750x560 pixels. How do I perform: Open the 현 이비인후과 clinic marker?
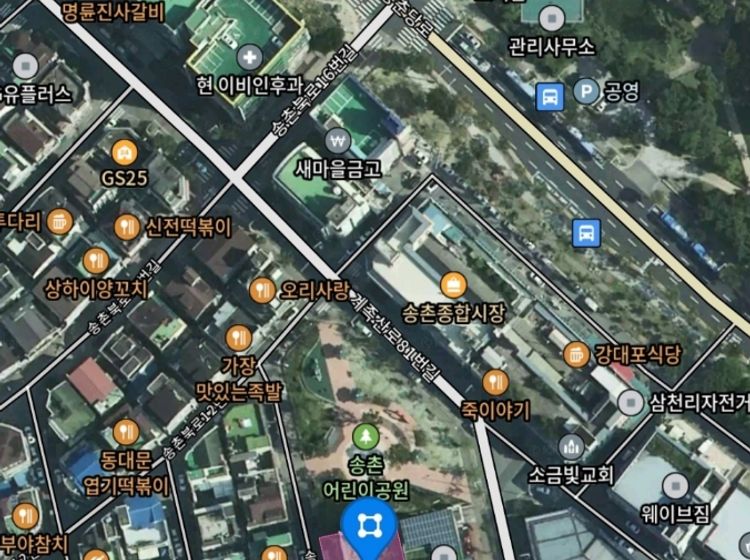click(x=248, y=57)
